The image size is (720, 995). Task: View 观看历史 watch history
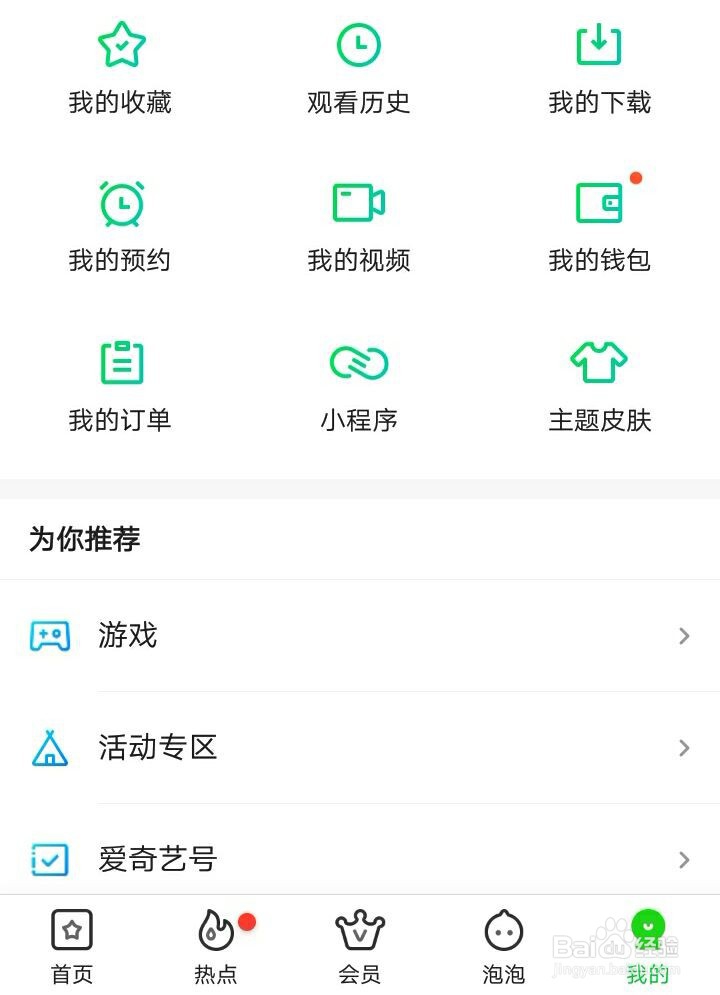[359, 68]
